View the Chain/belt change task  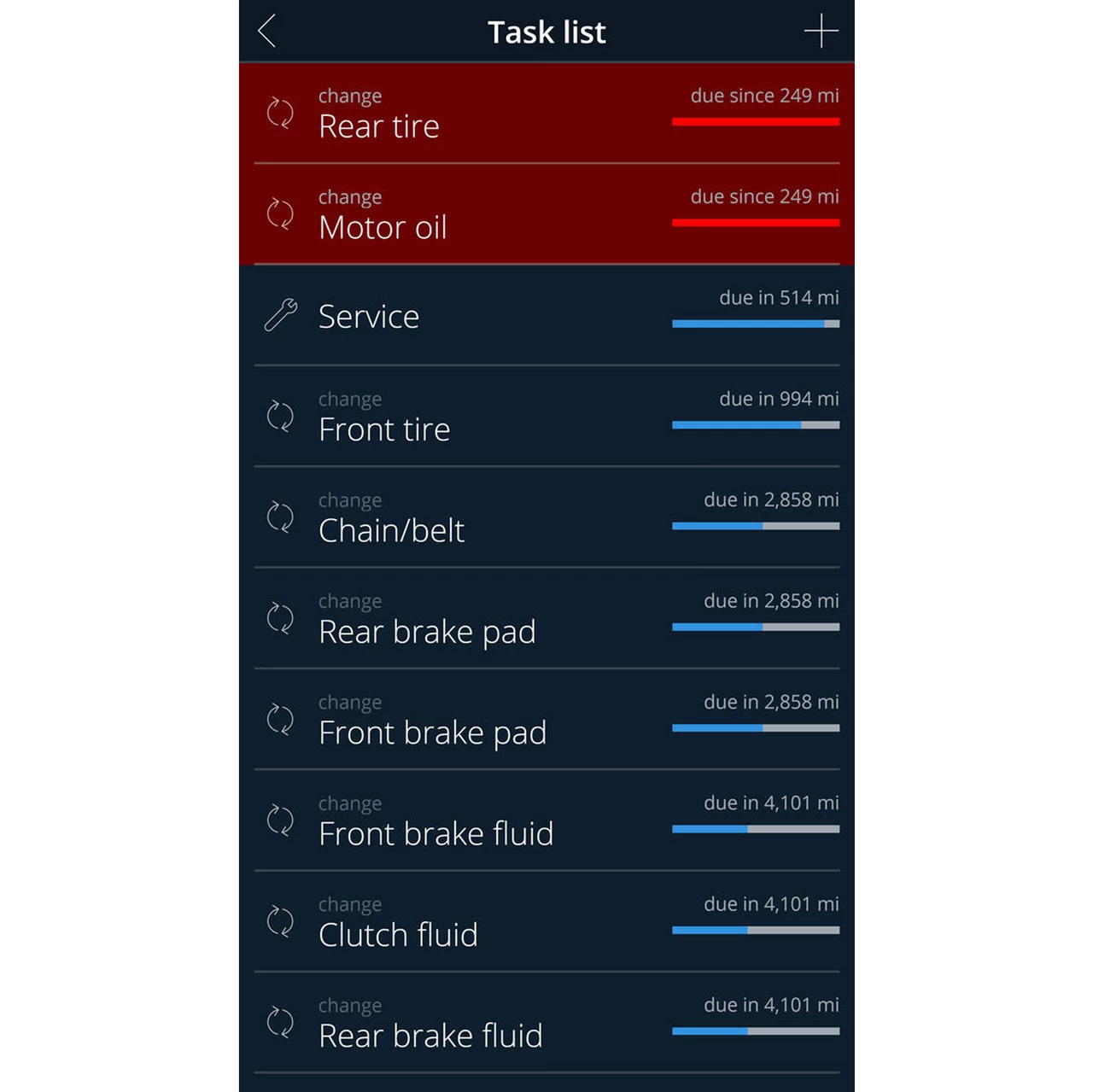[546, 517]
